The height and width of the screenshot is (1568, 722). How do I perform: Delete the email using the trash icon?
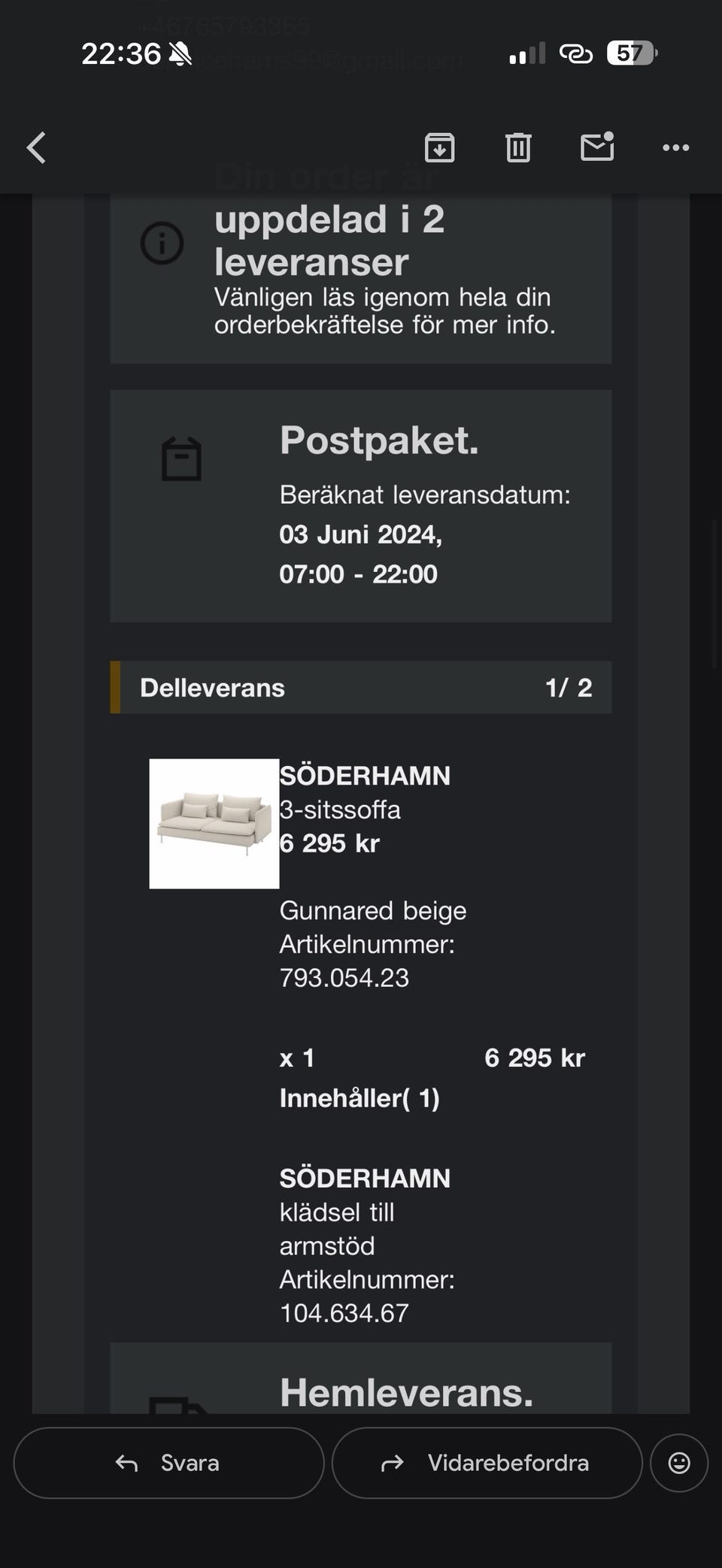pos(519,147)
